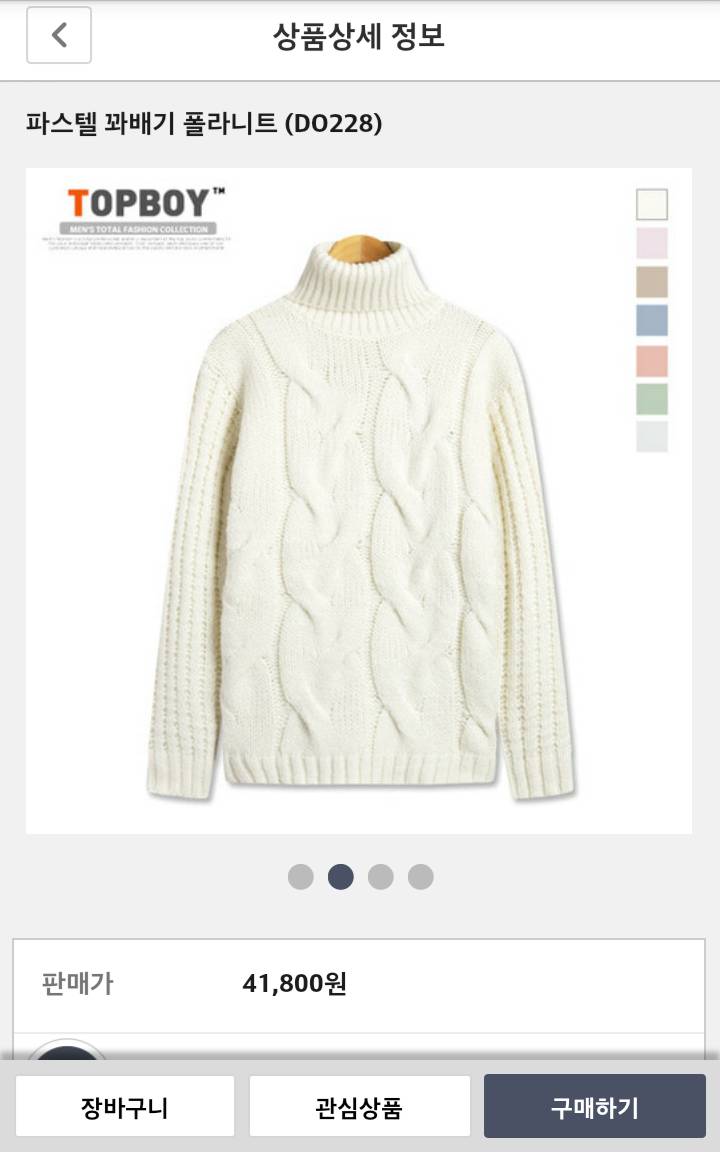Jump to the first image page dot
Image resolution: width=720 pixels, height=1152 pixels.
301,877
